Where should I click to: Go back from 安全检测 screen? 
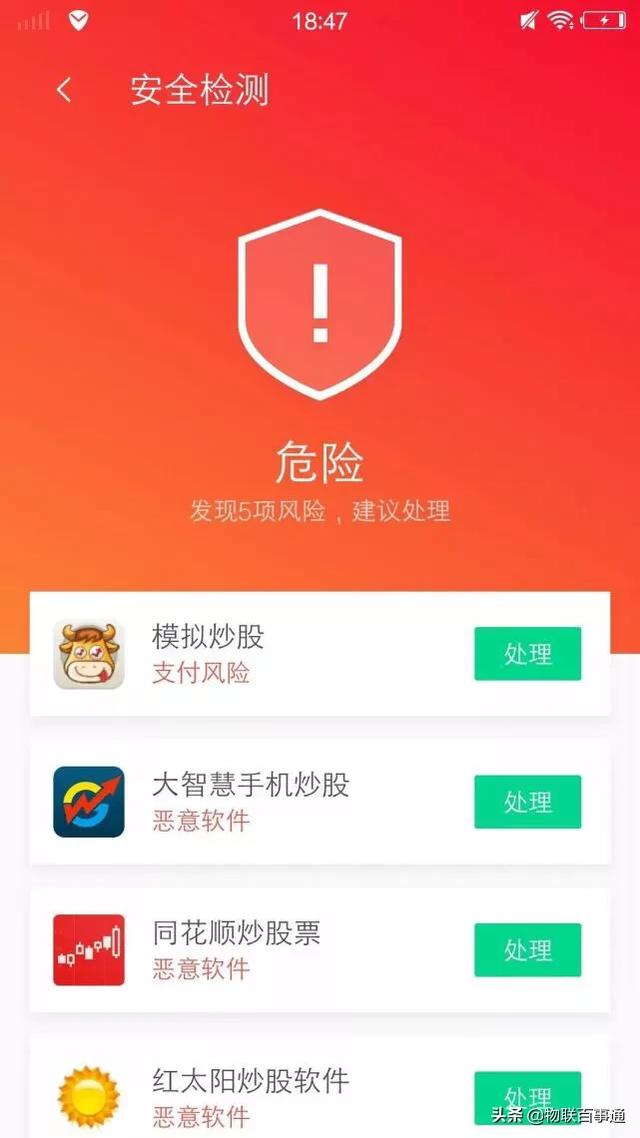65,91
